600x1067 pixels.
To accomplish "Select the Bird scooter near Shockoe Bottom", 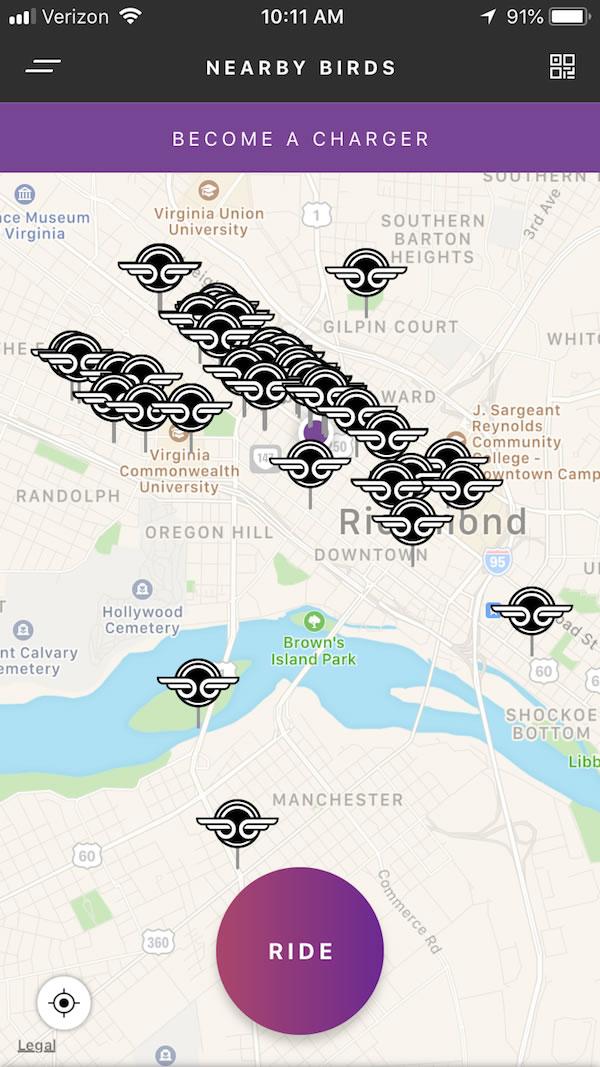I will point(531,611).
